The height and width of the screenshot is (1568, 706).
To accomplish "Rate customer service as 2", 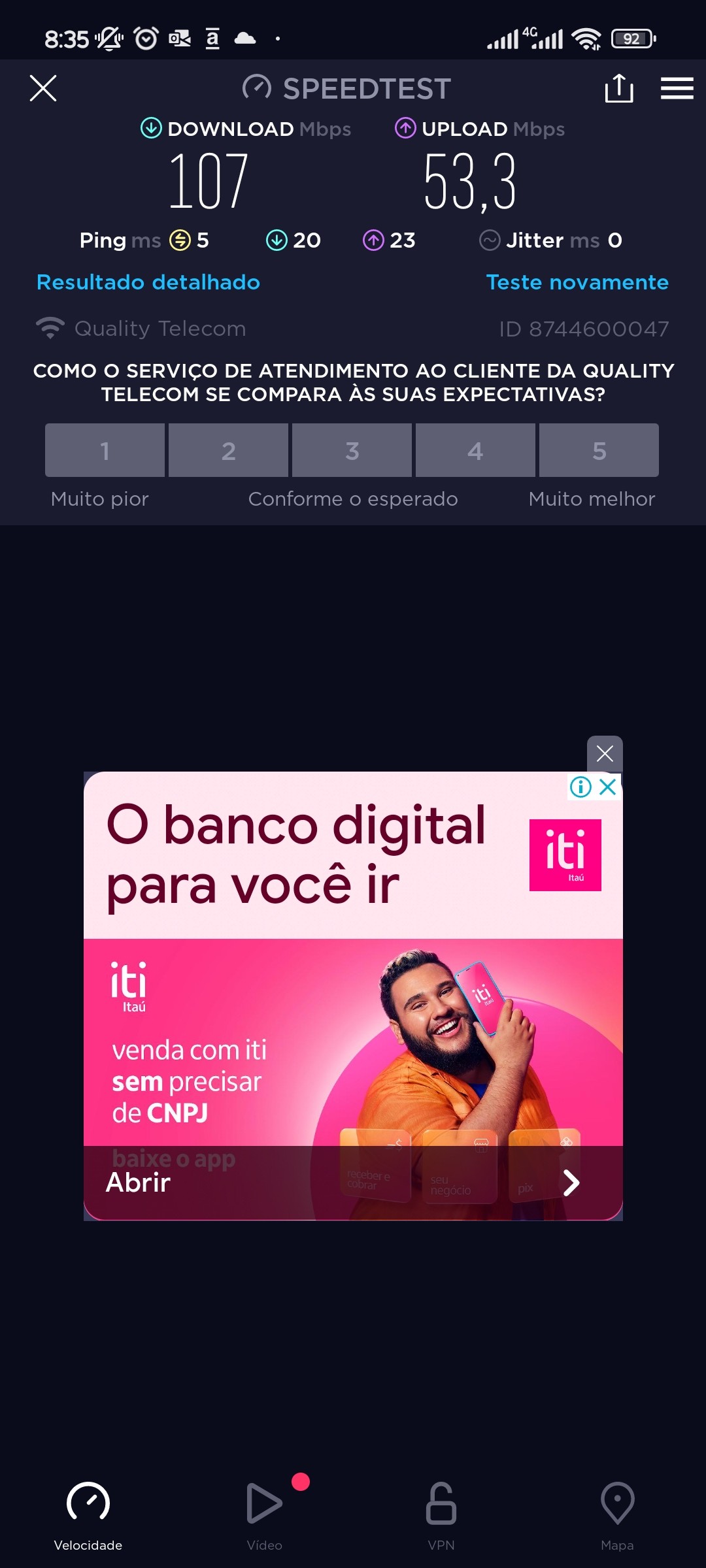I will [x=228, y=450].
